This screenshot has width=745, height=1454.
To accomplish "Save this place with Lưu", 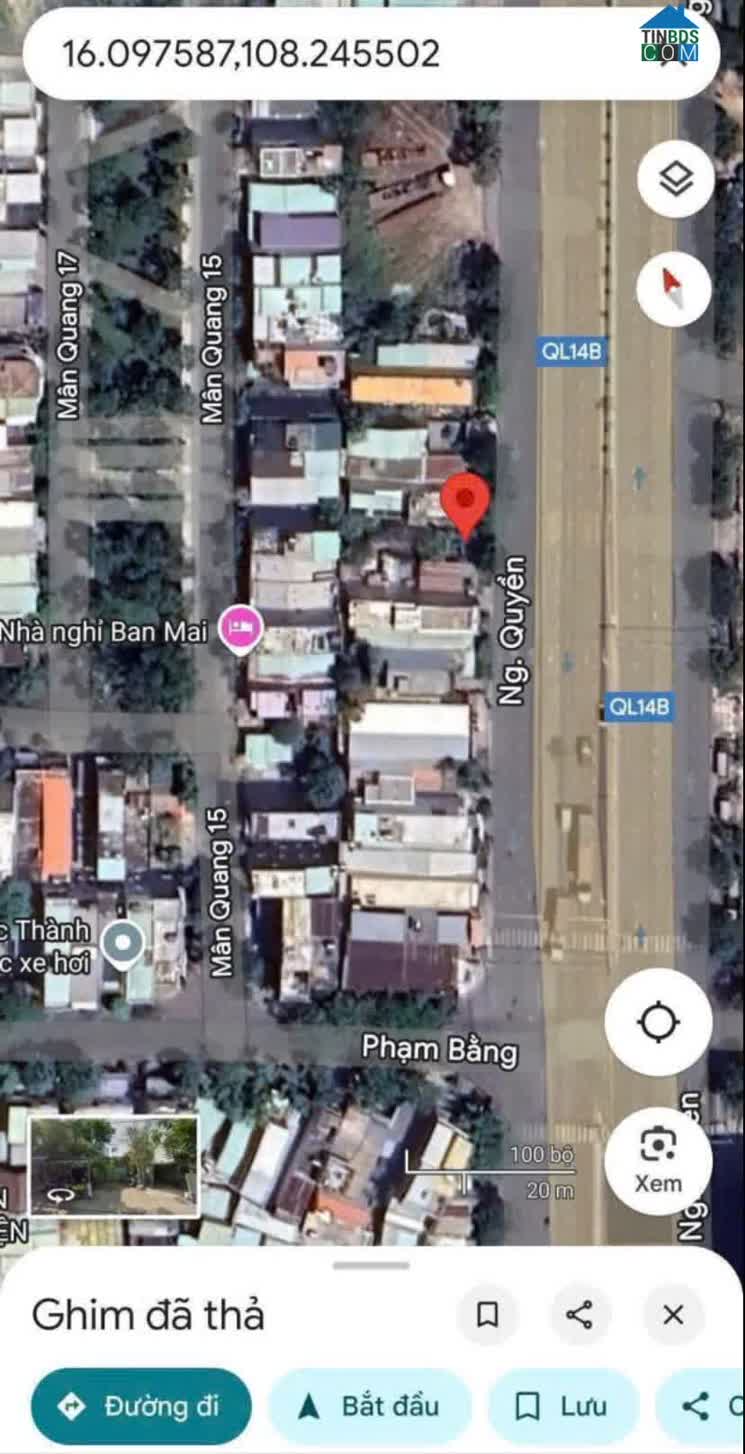I will coord(562,1406).
